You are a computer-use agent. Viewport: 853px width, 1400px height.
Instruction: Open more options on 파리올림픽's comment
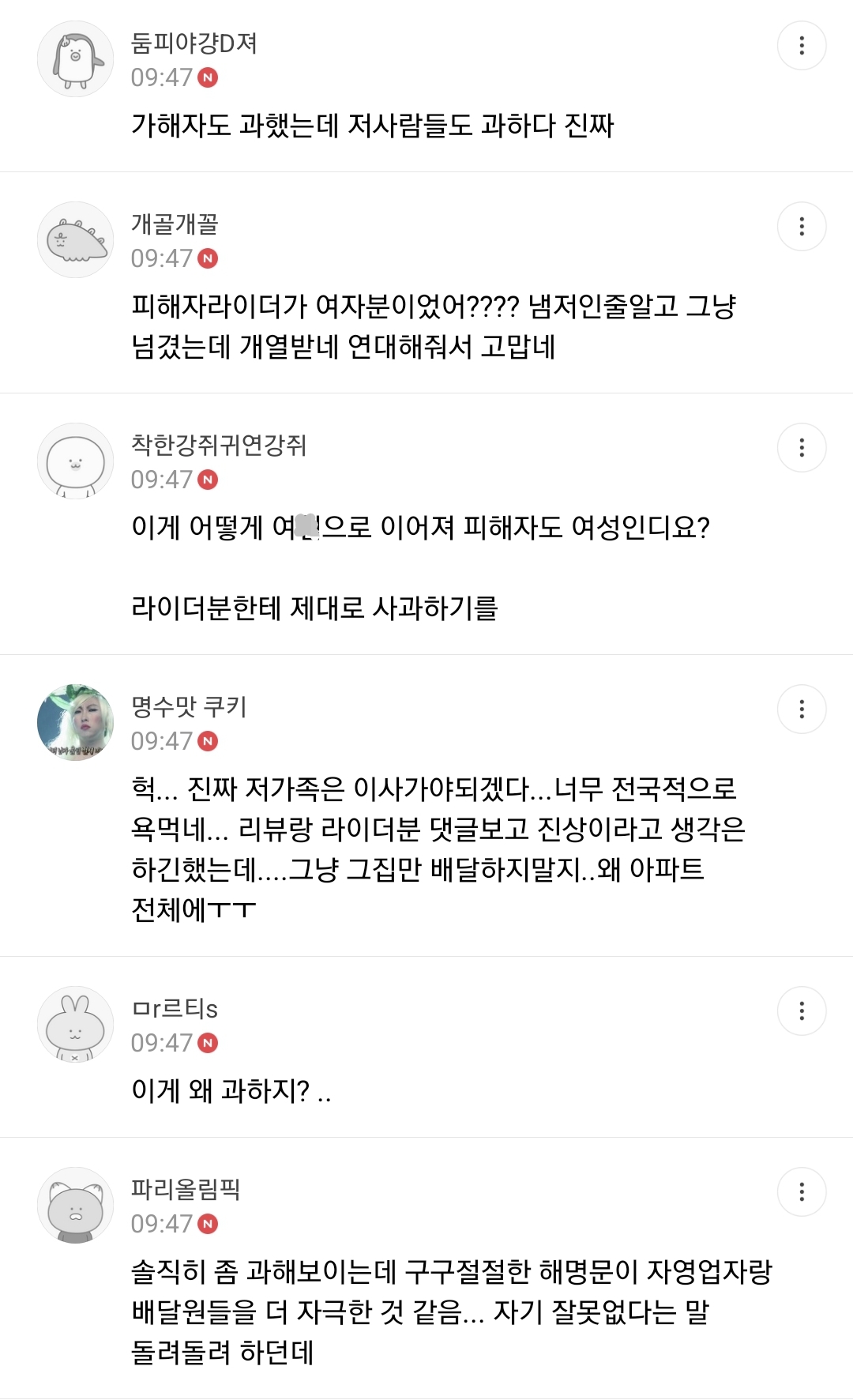click(802, 1192)
